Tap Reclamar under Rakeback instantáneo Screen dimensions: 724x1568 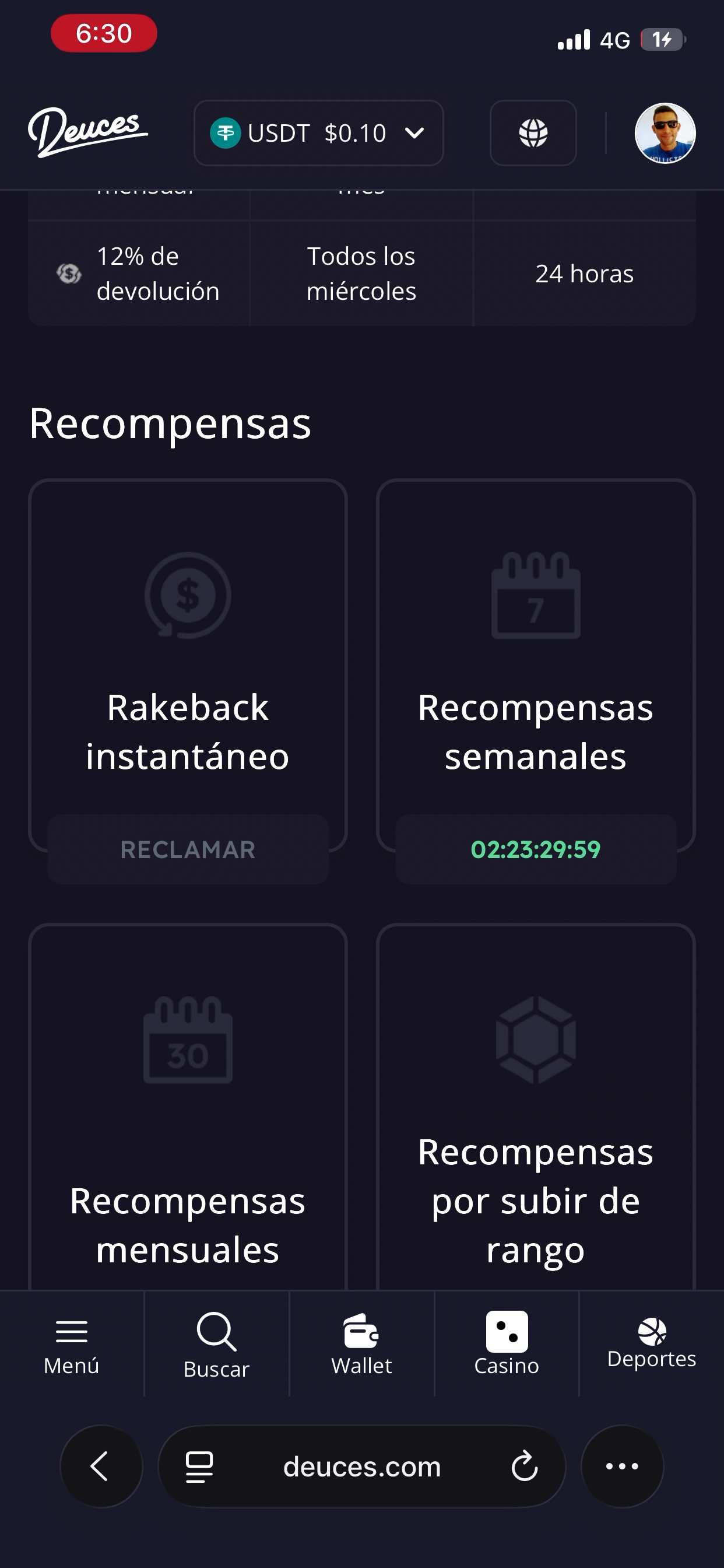pyautogui.click(x=188, y=849)
